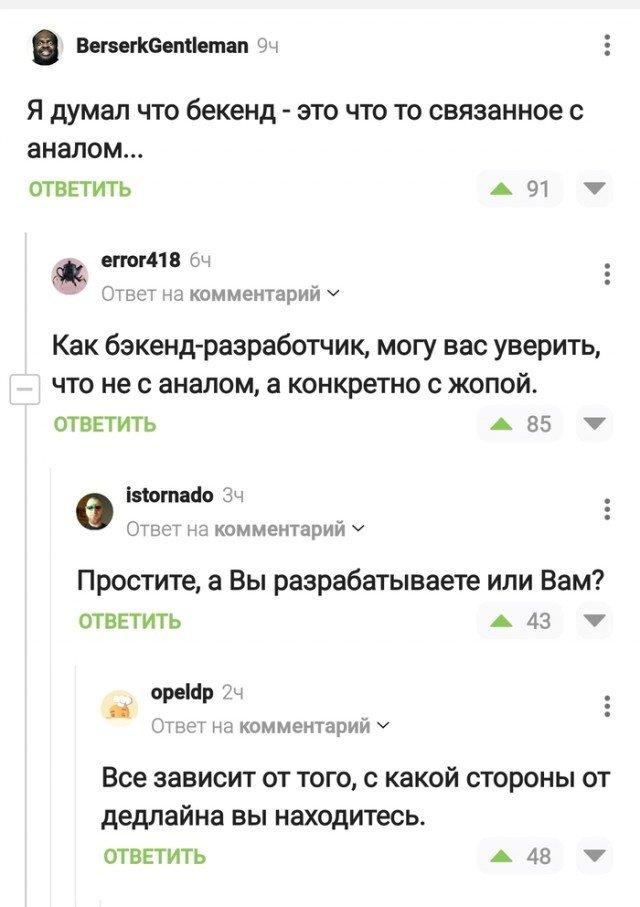Downvote opeldp's comment
Image resolution: width=640 pixels, height=907 pixels.
(x=597, y=855)
